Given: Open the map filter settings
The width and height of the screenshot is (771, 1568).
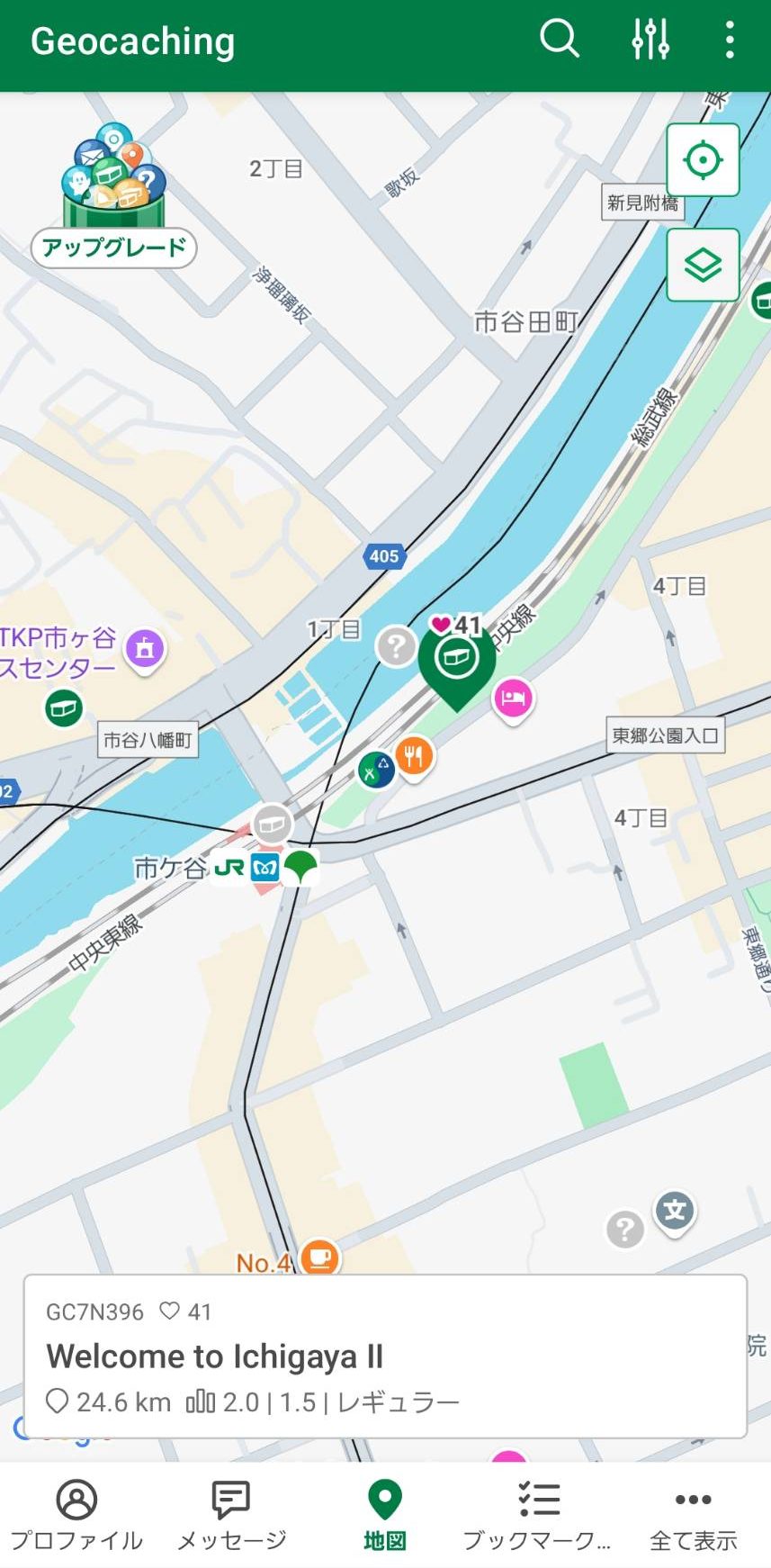Looking at the screenshot, I should (x=650, y=40).
